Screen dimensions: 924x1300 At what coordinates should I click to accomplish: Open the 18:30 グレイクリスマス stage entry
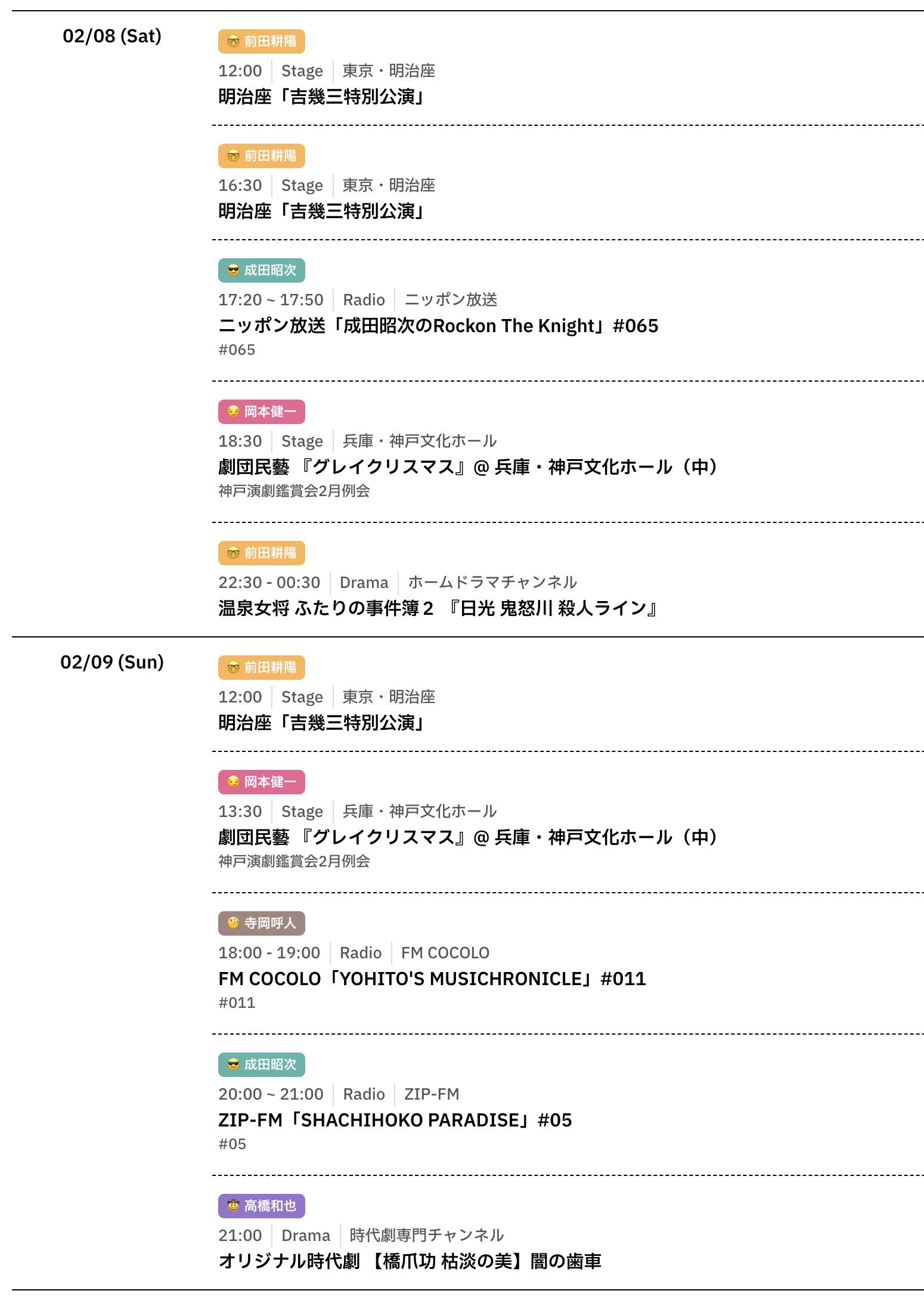(x=467, y=467)
